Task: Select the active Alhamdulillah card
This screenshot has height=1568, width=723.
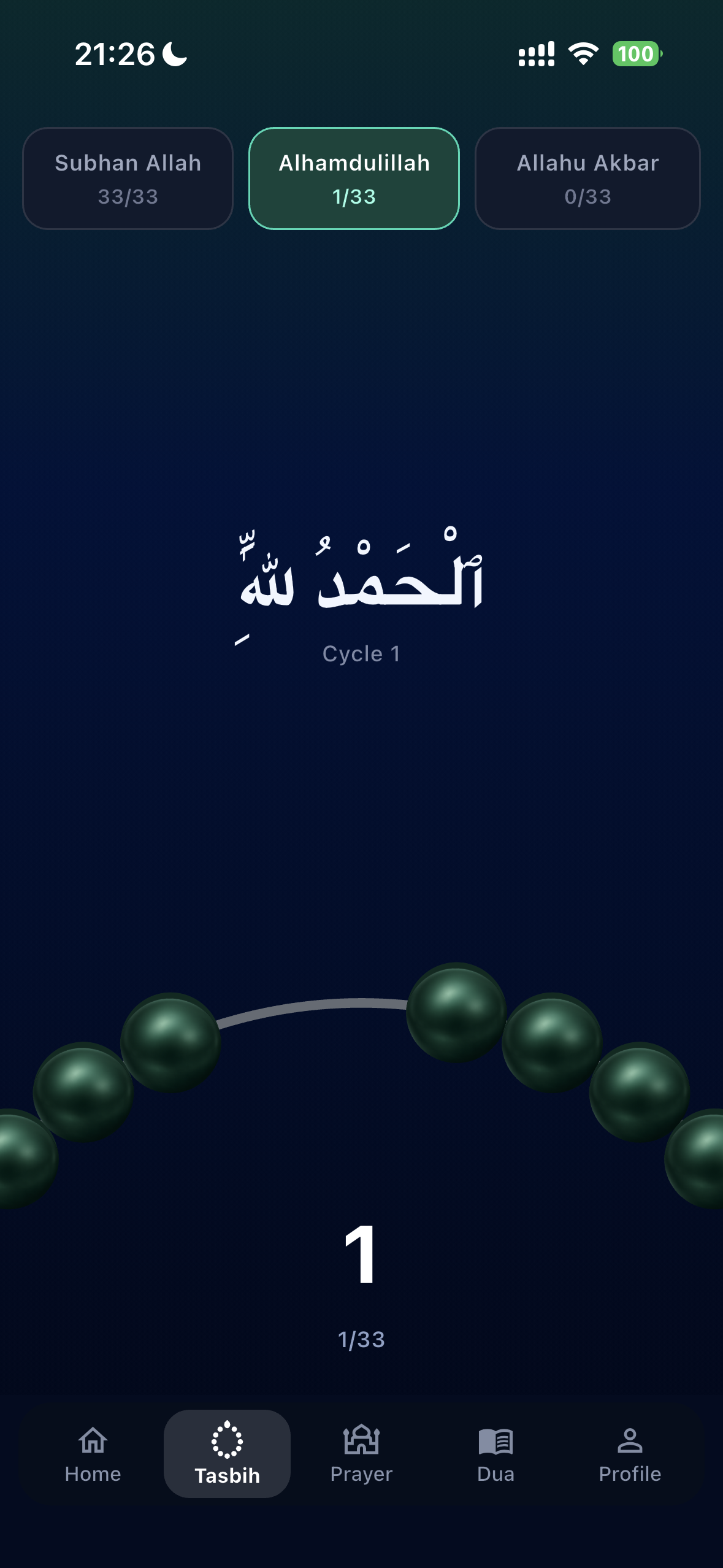Action: pyautogui.click(x=354, y=177)
